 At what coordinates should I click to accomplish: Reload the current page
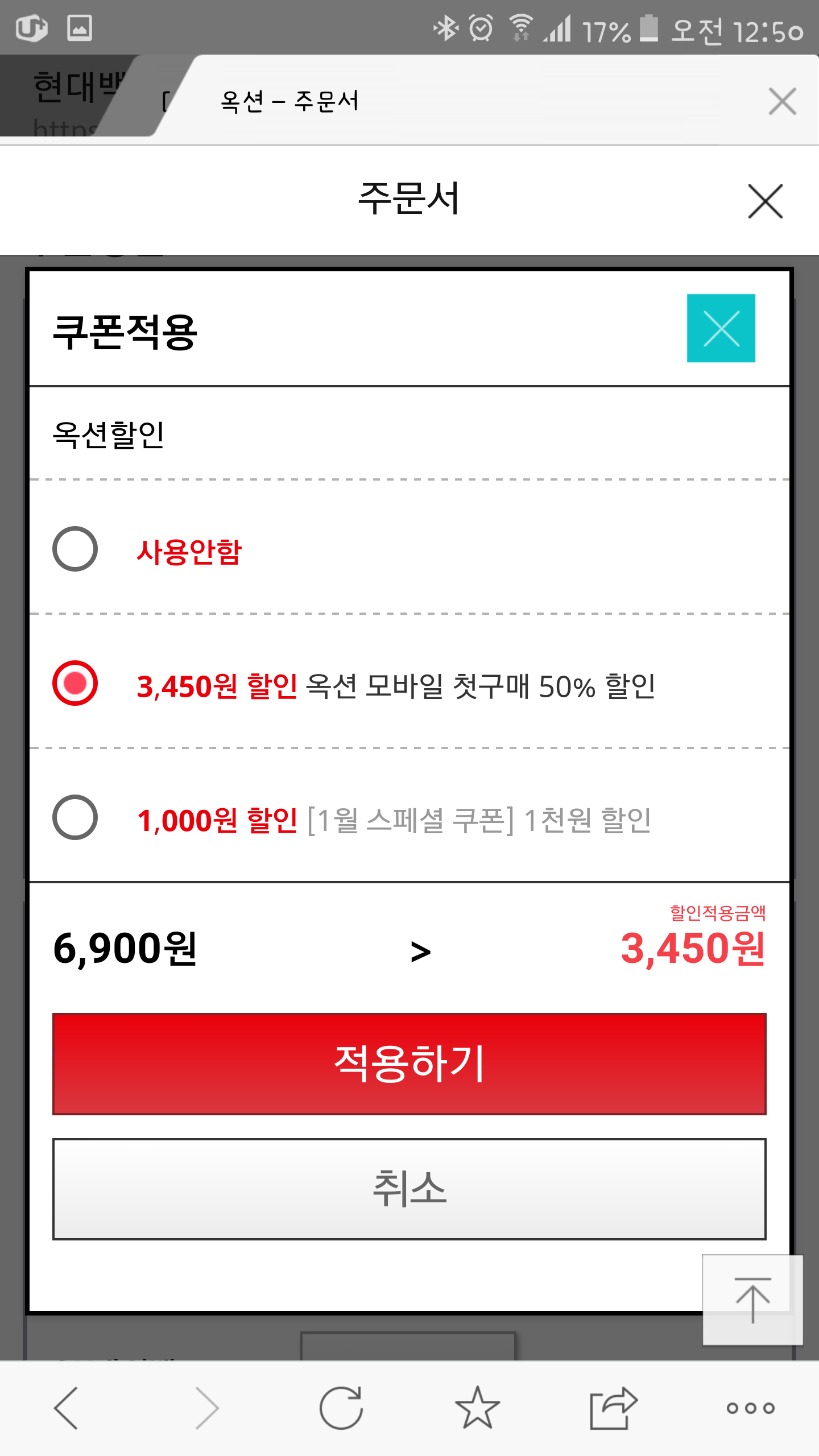(341, 1408)
